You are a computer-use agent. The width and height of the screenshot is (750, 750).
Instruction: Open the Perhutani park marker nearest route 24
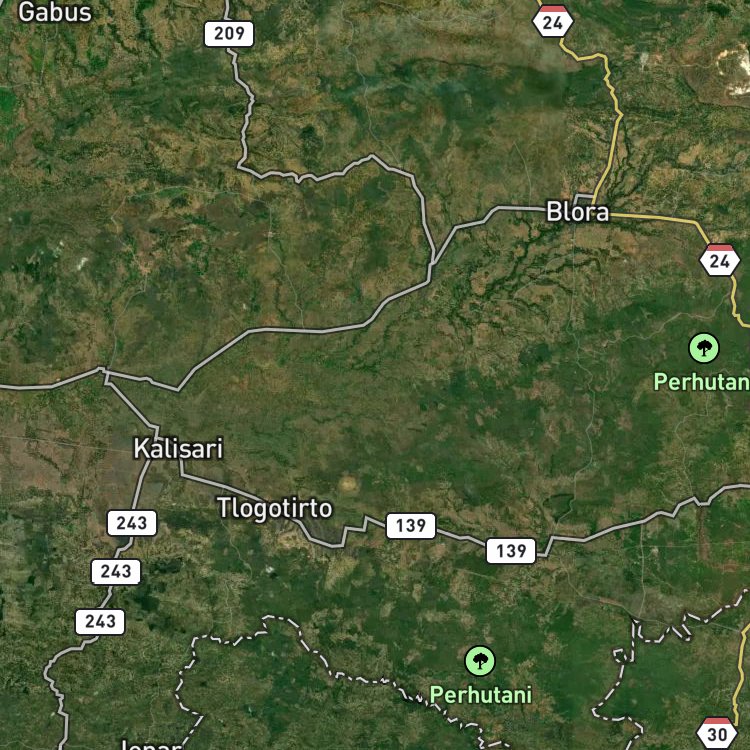[x=704, y=348]
